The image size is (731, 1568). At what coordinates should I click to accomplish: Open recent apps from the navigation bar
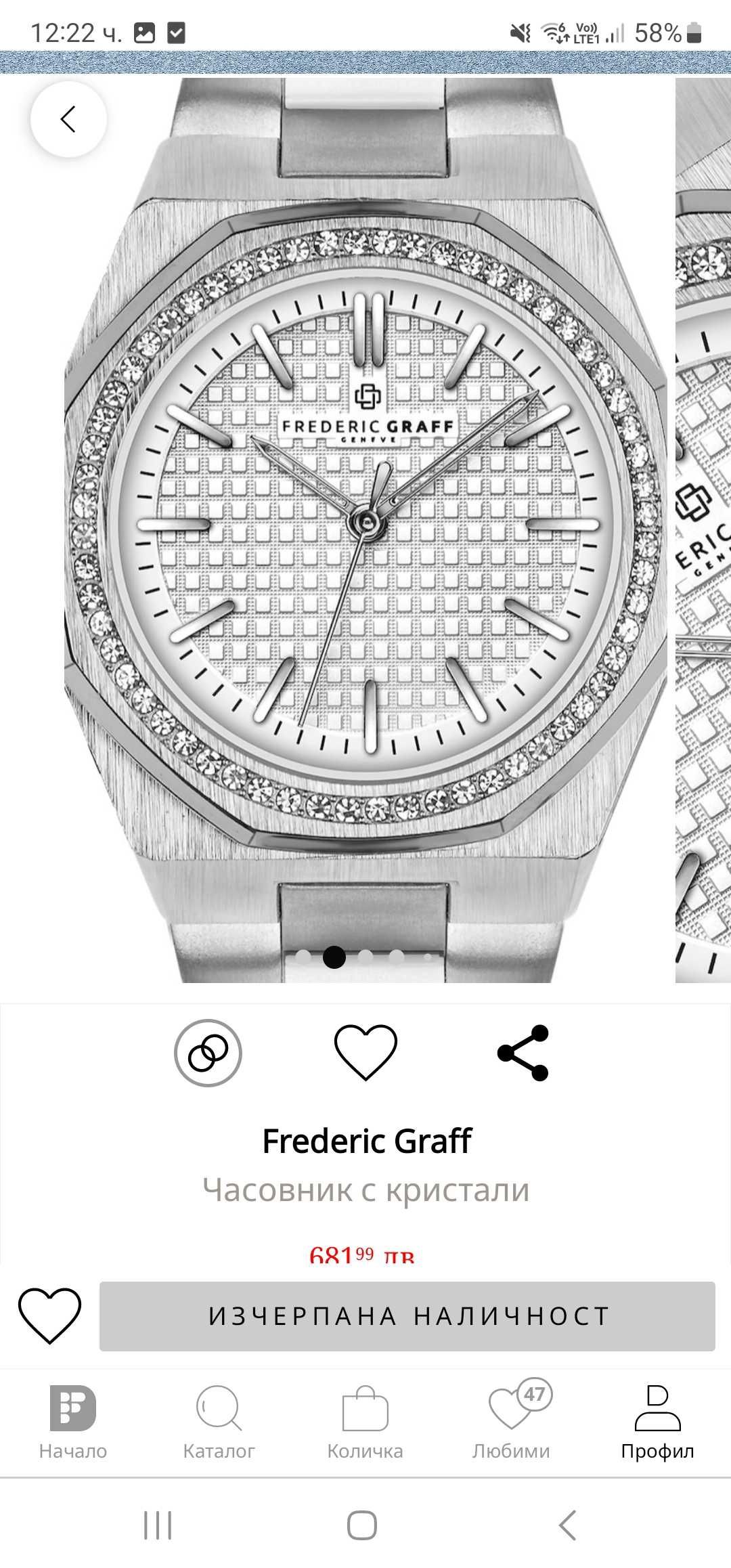coord(158,1525)
